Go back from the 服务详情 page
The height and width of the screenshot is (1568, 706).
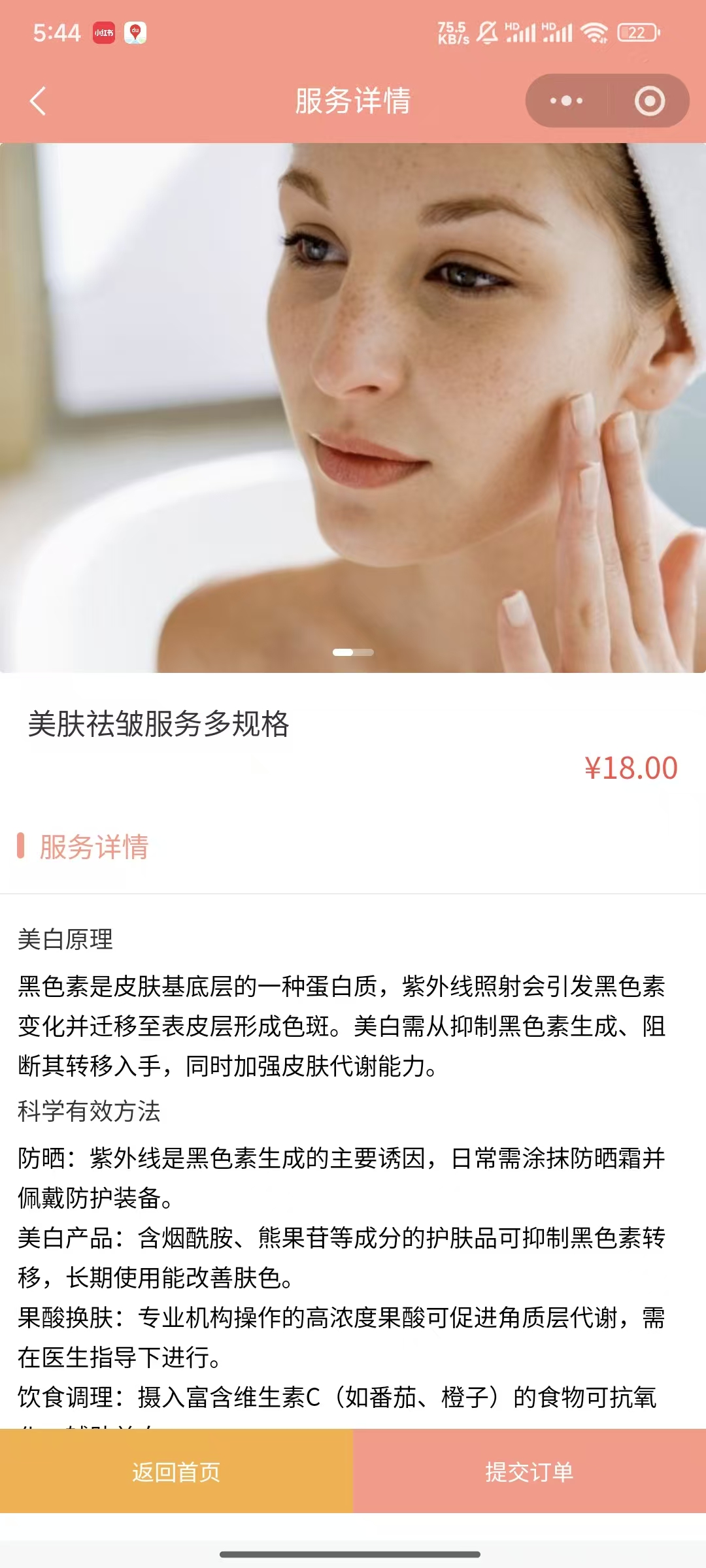pos(38,101)
